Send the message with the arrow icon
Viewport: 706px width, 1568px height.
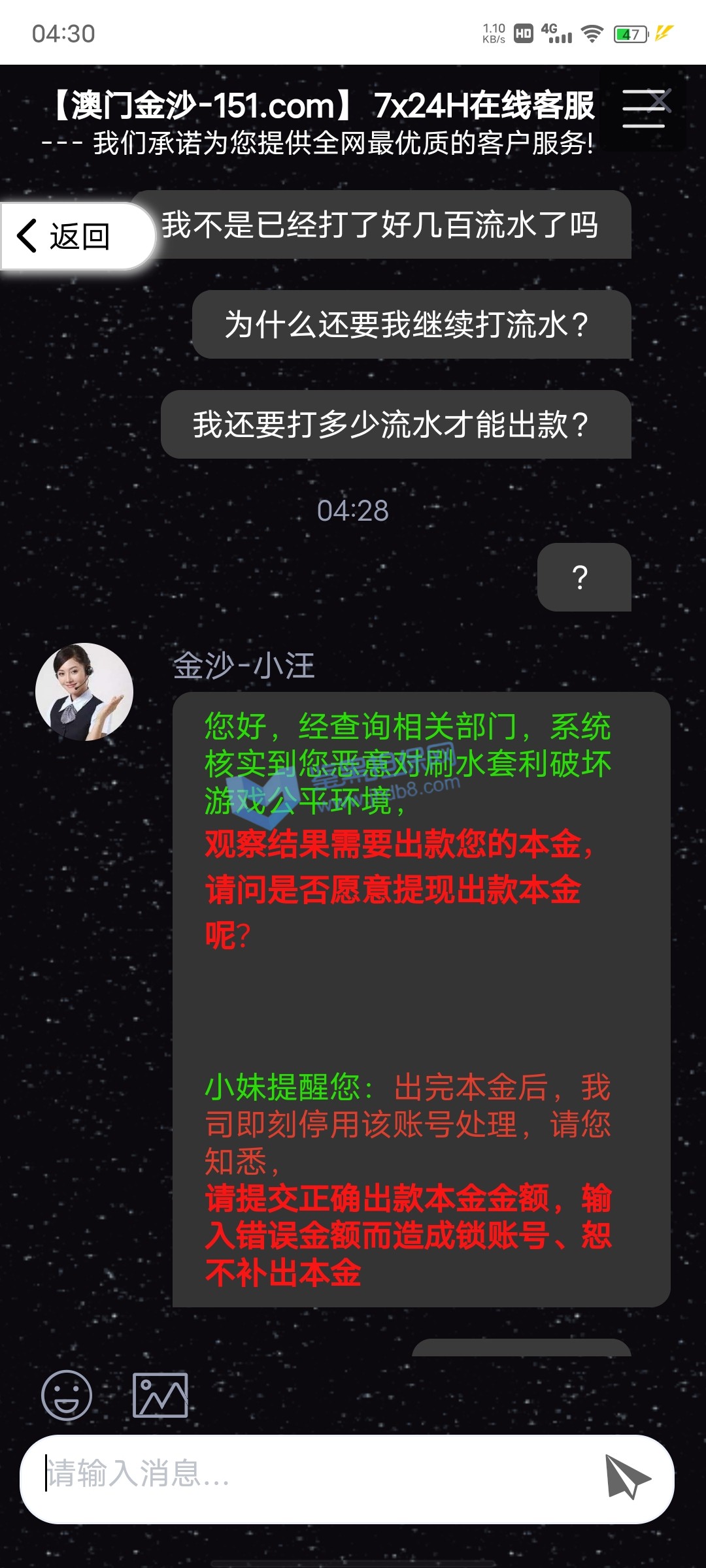(x=626, y=1477)
